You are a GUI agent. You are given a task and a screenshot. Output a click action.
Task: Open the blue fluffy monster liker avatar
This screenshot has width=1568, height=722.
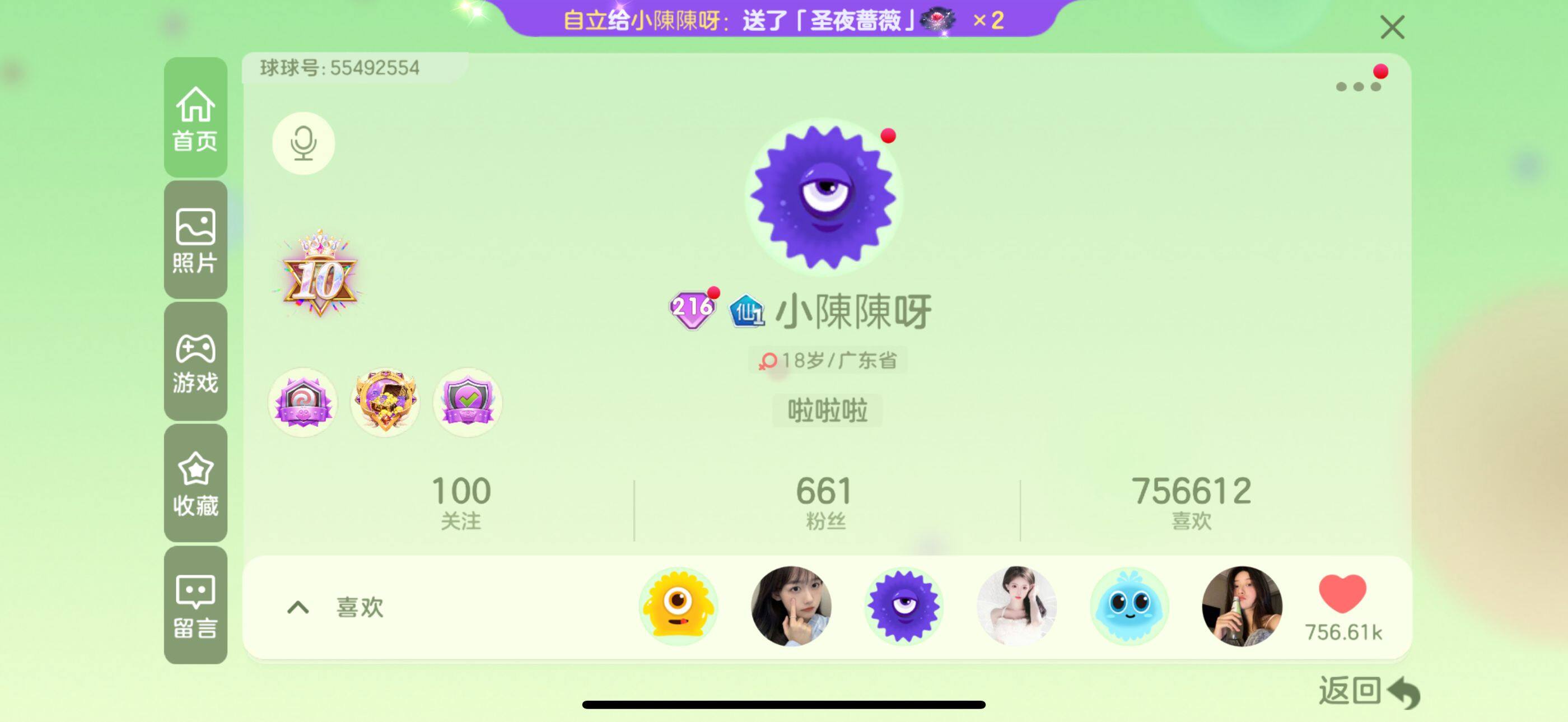1129,606
